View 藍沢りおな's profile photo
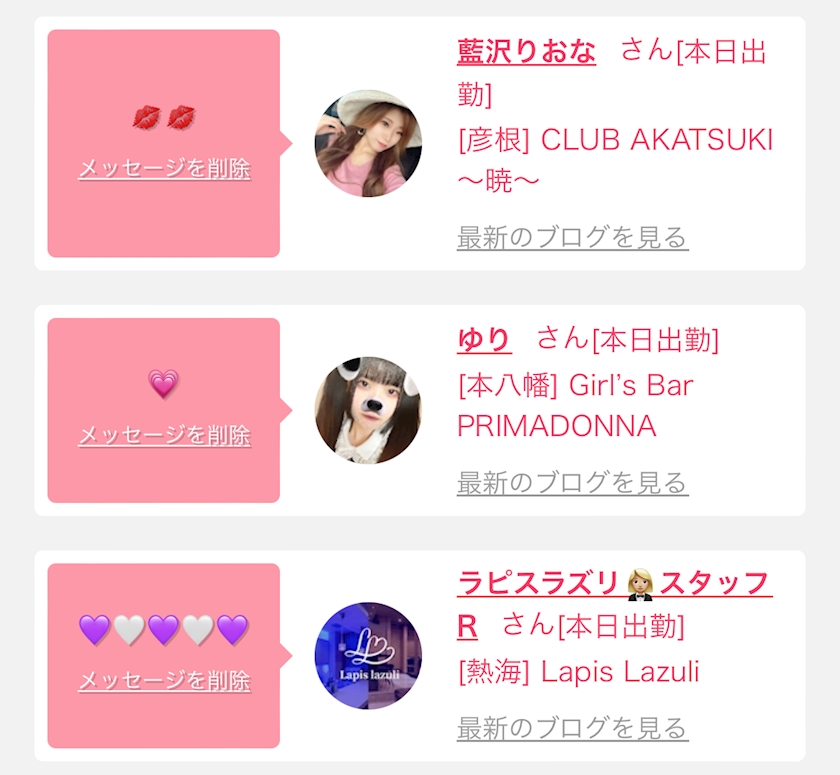Image resolution: width=840 pixels, height=775 pixels. tap(367, 143)
